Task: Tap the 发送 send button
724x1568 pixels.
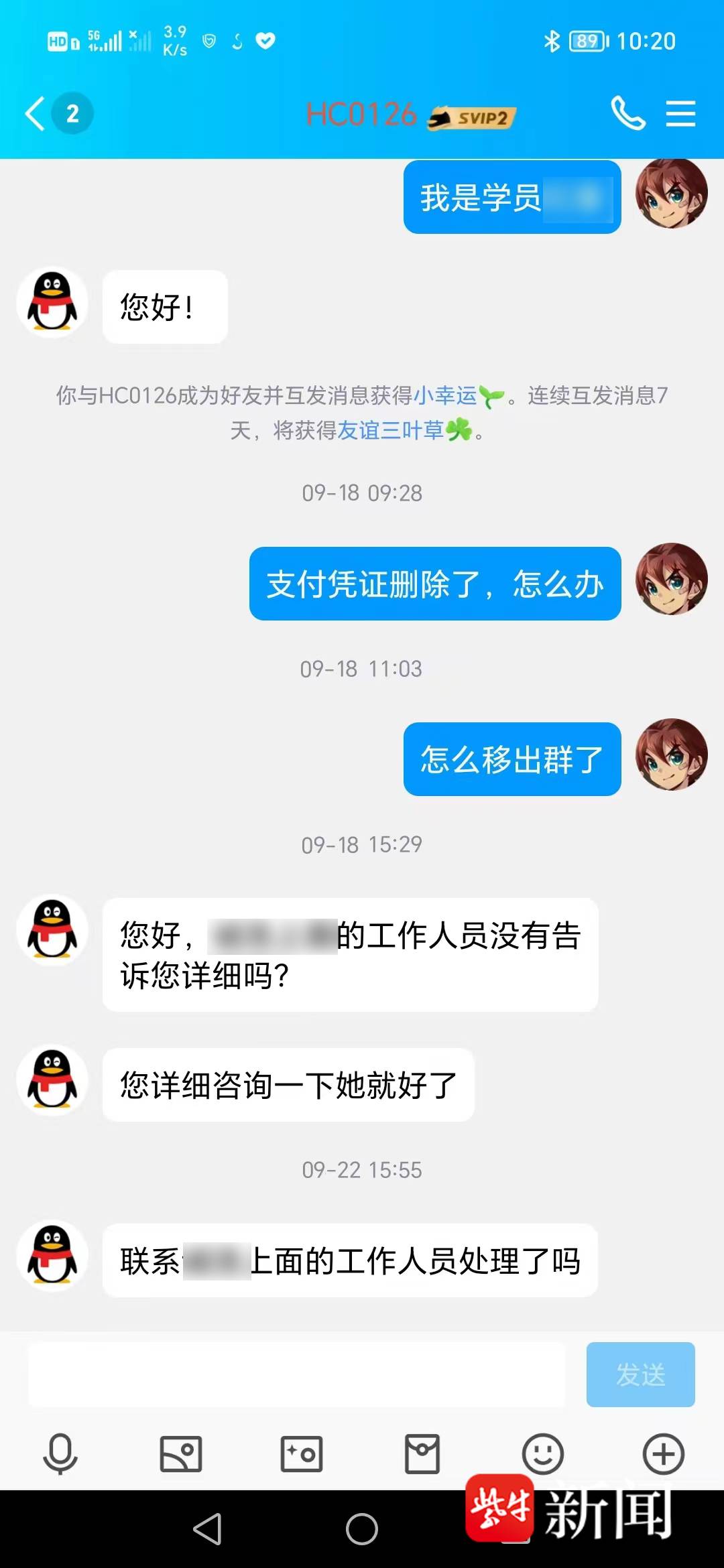Action: pyautogui.click(x=640, y=1374)
